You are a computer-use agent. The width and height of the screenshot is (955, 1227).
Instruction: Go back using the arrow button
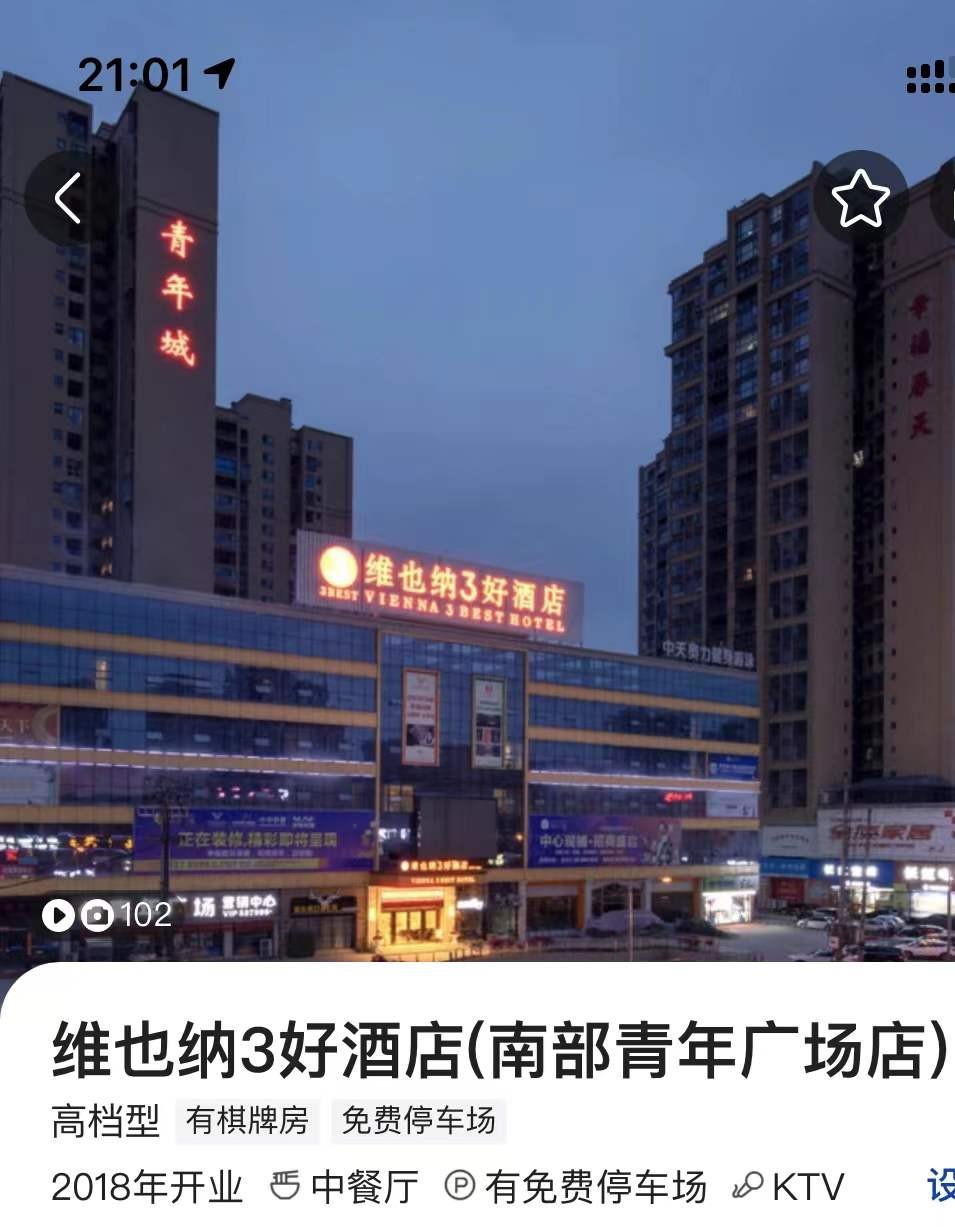pyautogui.click(x=68, y=197)
